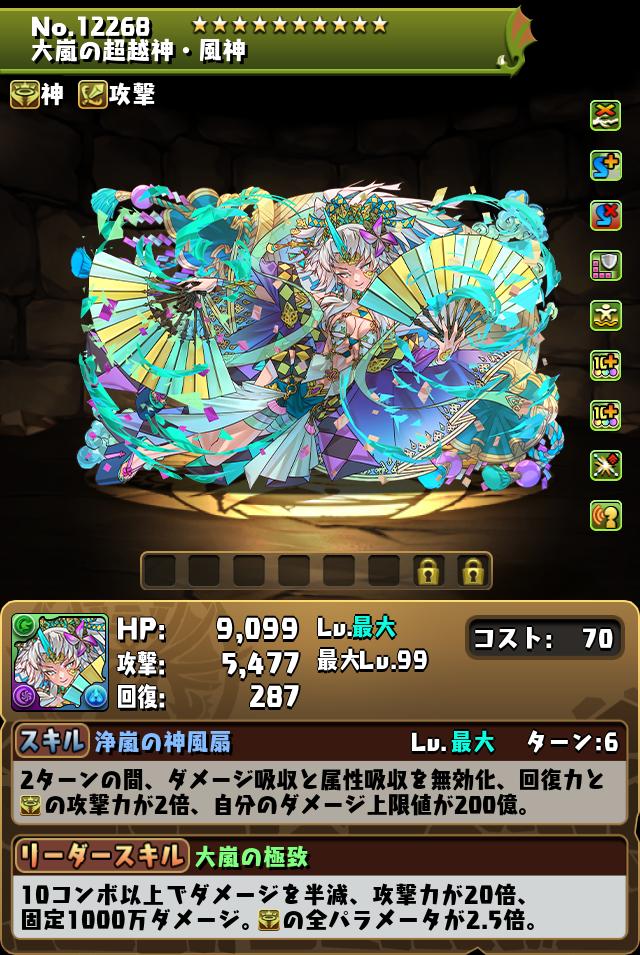Screen dimensions: 640x955
Task: Open the latent awakening slots bar
Action: click(316, 571)
